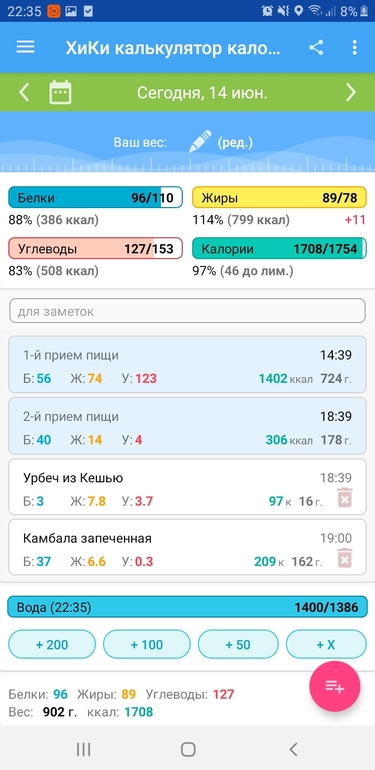
Task: Share the diary via share icon
Action: pos(316,48)
